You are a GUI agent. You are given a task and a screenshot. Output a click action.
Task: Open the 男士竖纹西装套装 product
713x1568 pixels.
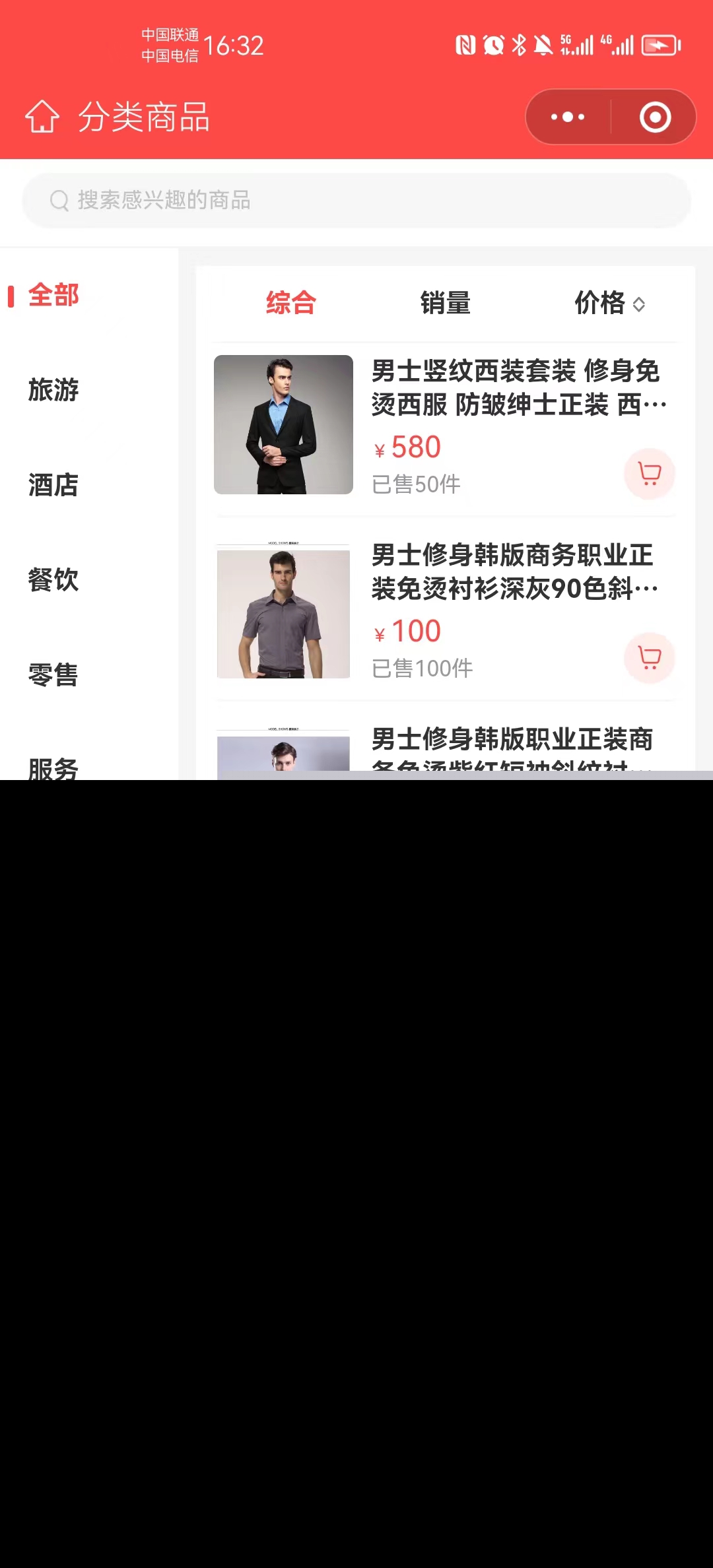point(515,387)
